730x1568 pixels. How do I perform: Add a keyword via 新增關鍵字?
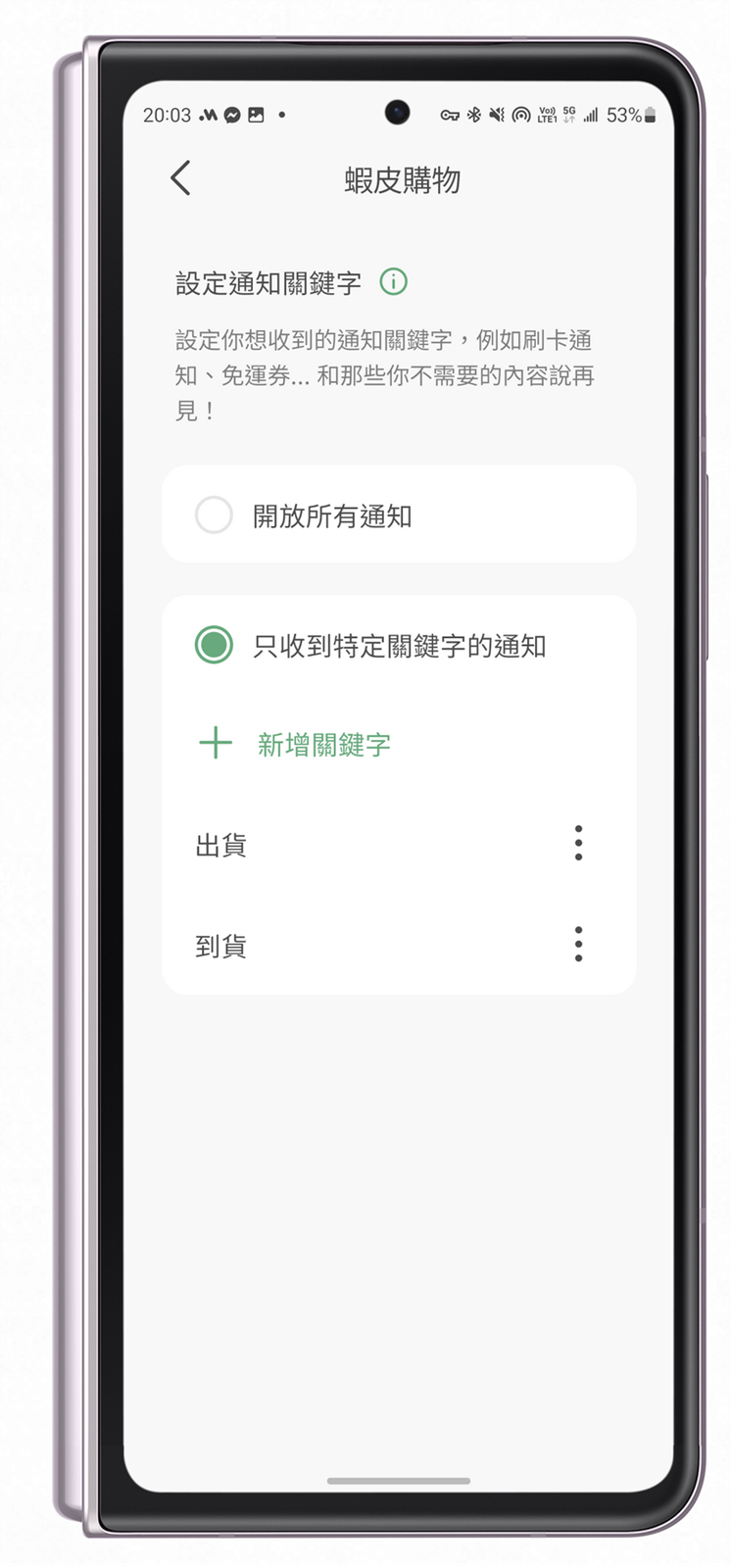coord(294,744)
